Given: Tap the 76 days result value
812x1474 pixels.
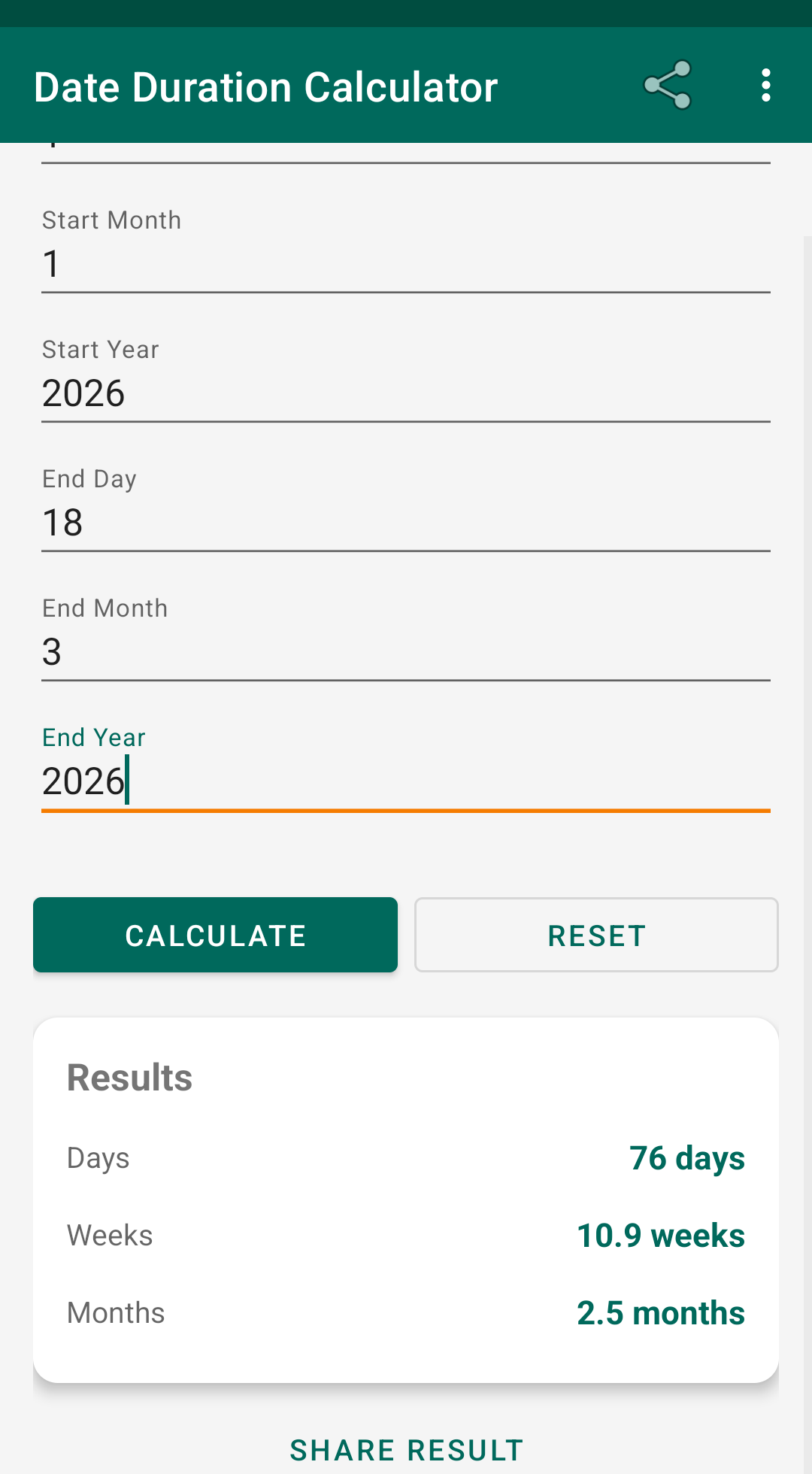Looking at the screenshot, I should pyautogui.click(x=686, y=1158).
